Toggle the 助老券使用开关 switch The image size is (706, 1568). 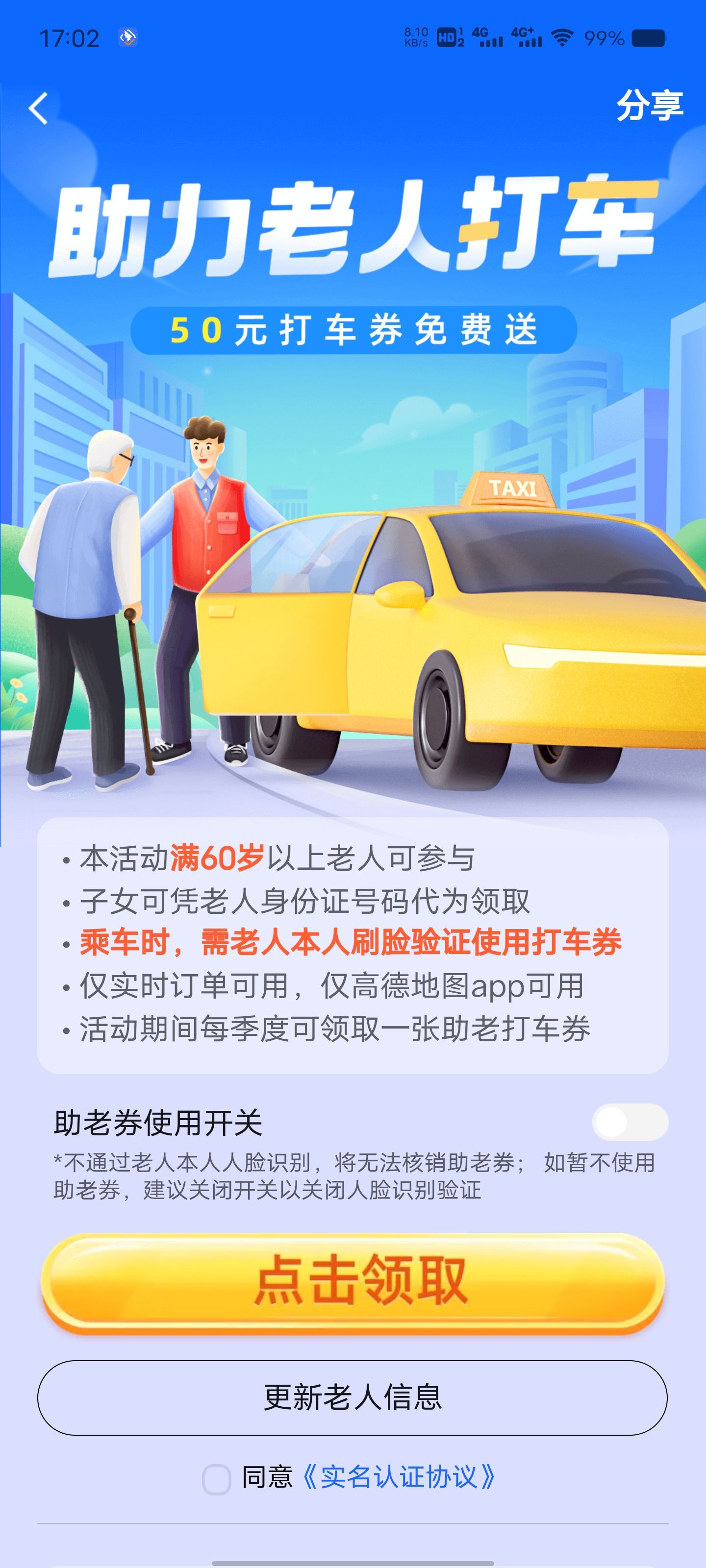point(630,1122)
